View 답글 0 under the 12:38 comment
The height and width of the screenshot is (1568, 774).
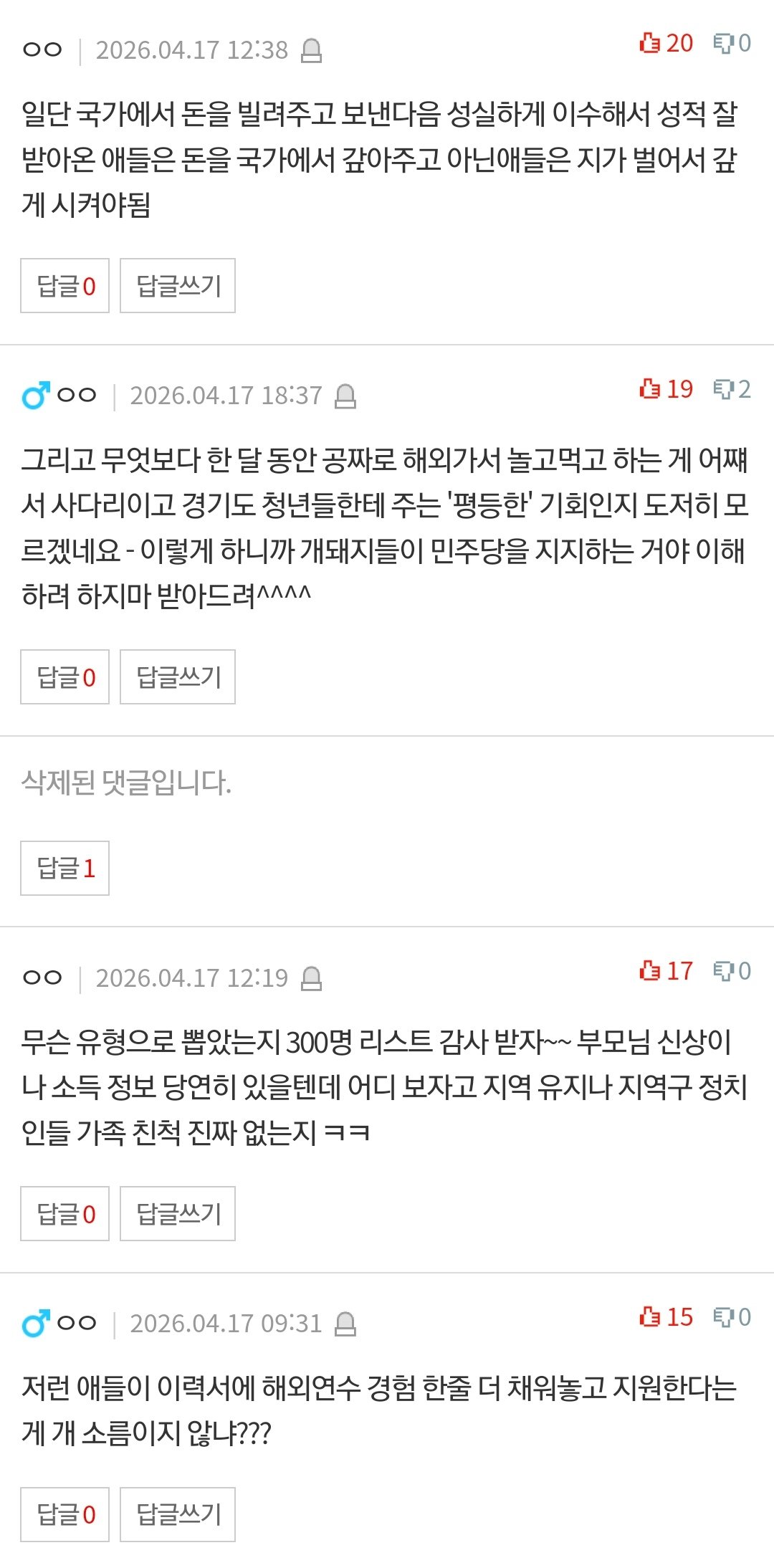[65, 286]
